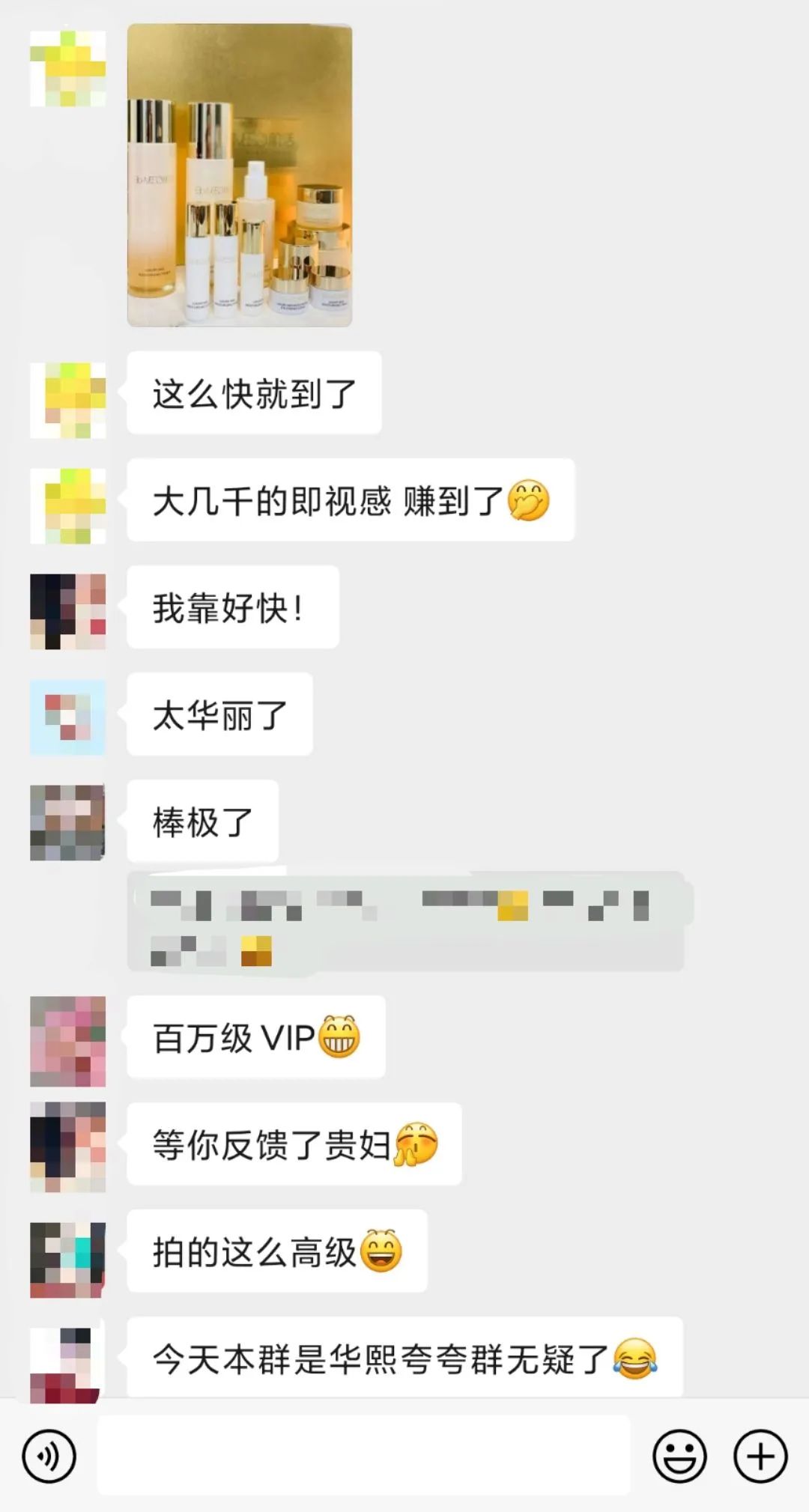Open the skincare products photo
This screenshot has width=809, height=1512.
(240, 175)
